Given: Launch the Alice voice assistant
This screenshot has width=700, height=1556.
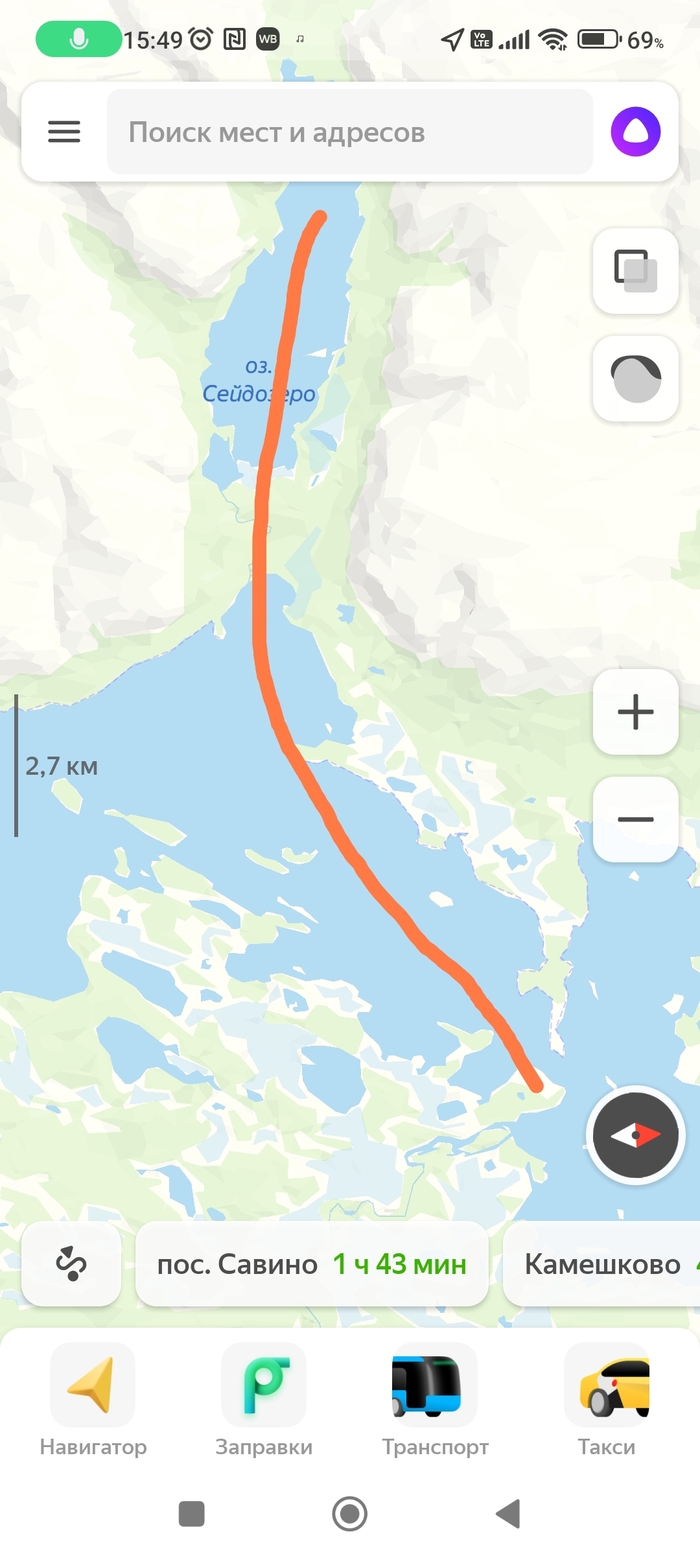Looking at the screenshot, I should coord(636,132).
